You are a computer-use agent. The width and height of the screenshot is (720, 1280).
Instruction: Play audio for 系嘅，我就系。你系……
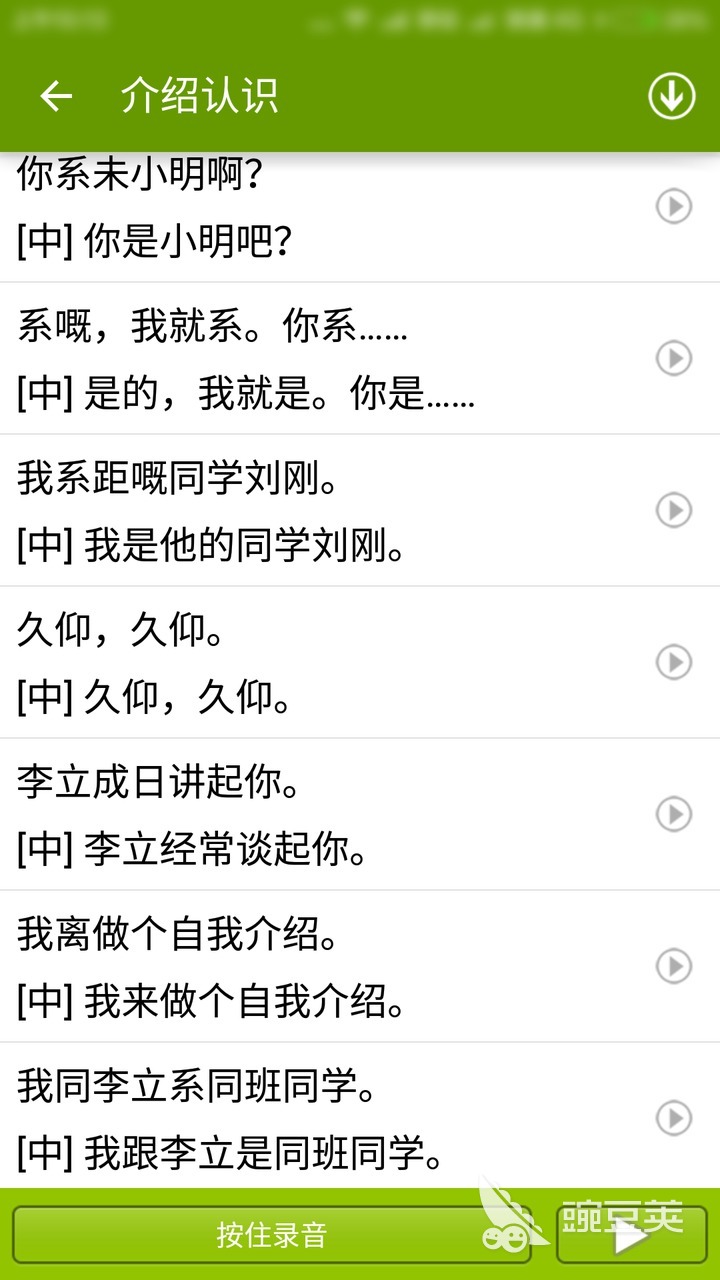click(674, 358)
